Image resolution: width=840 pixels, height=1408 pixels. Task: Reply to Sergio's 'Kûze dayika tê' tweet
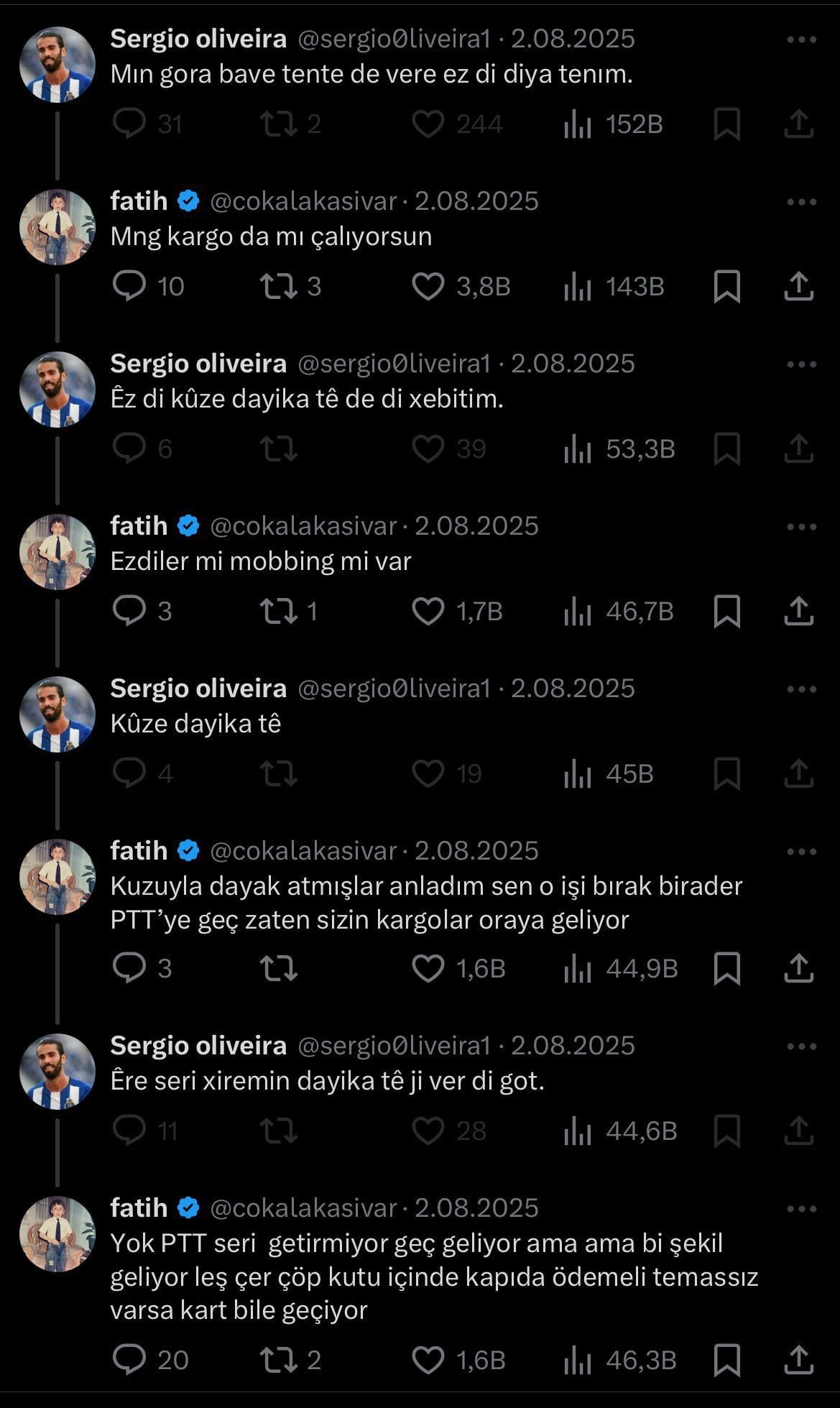point(130,774)
